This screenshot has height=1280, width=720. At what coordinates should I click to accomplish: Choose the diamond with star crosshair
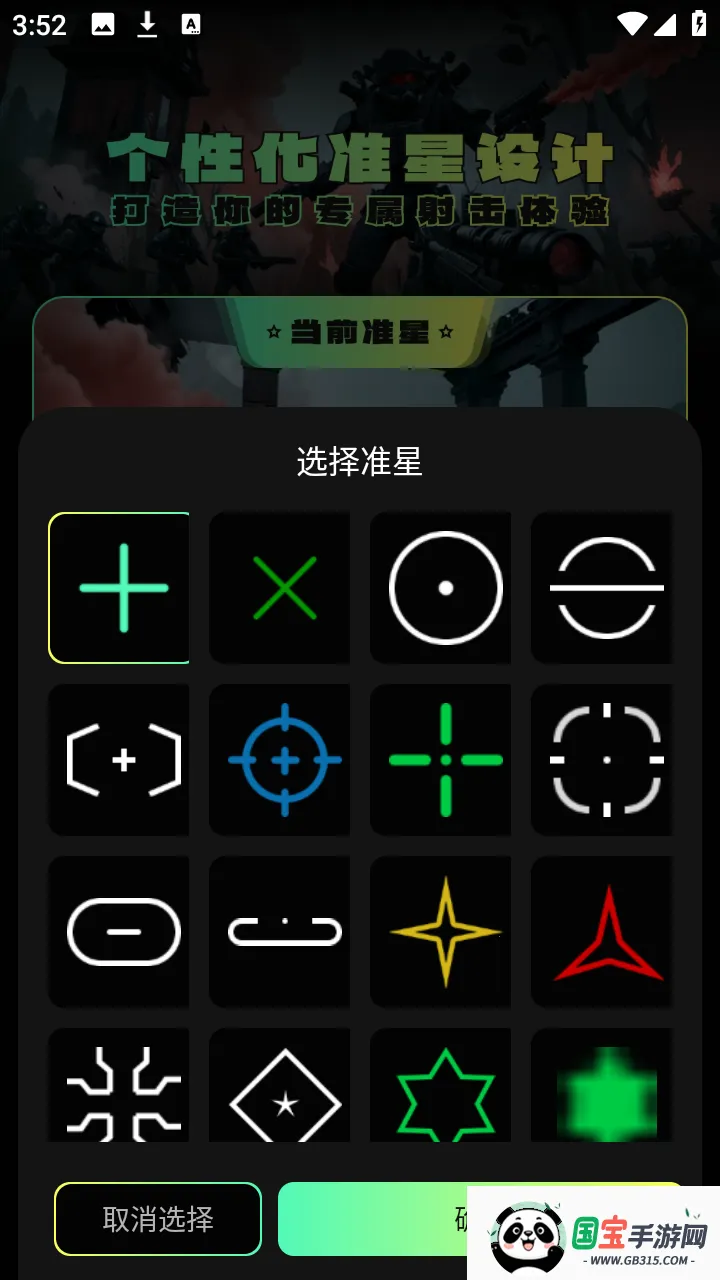[281, 1090]
